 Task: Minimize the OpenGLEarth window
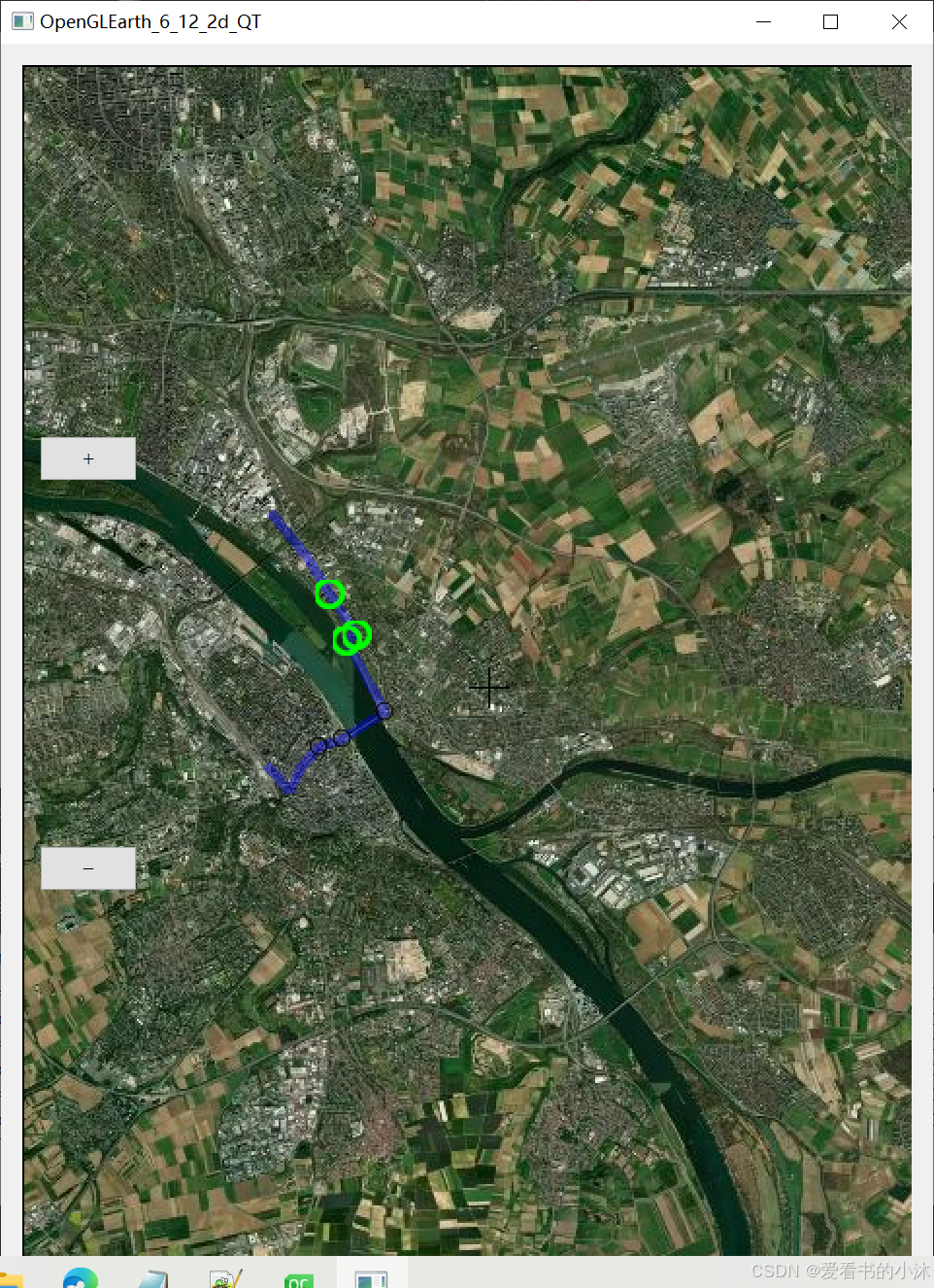pos(763,21)
